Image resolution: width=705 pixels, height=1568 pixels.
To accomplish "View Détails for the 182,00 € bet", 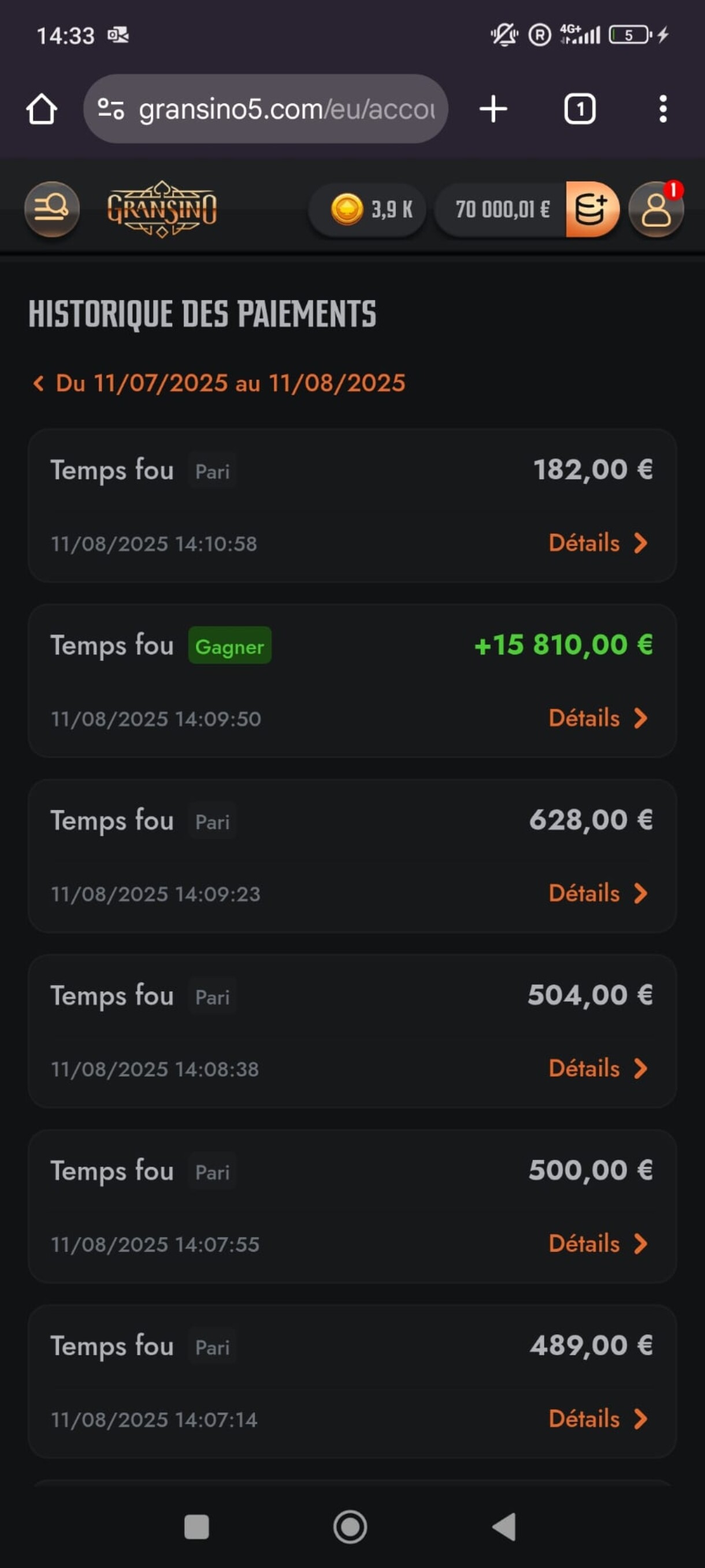I will click(x=598, y=543).
